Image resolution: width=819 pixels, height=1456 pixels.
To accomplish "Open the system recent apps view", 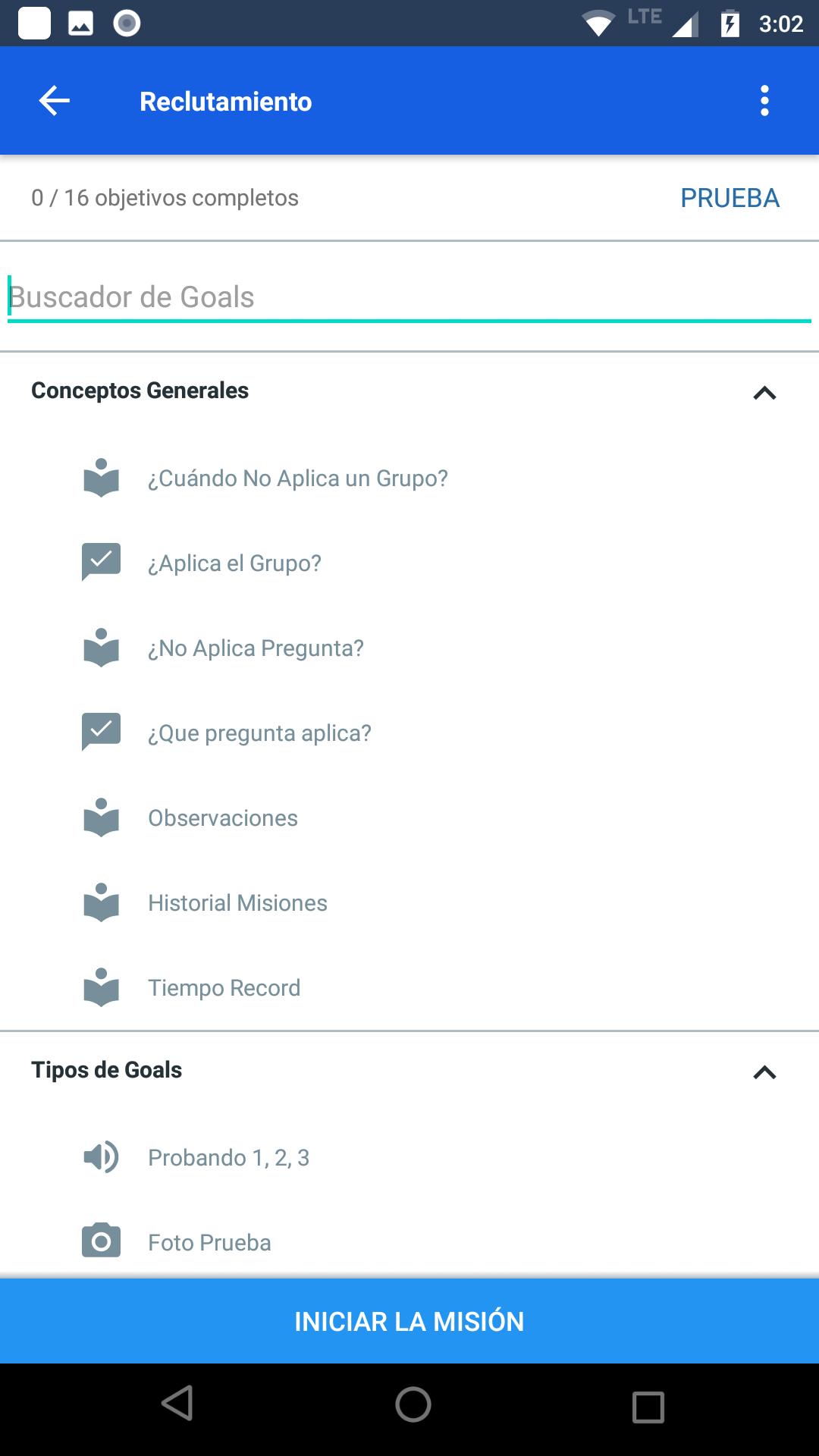I will (x=648, y=1407).
